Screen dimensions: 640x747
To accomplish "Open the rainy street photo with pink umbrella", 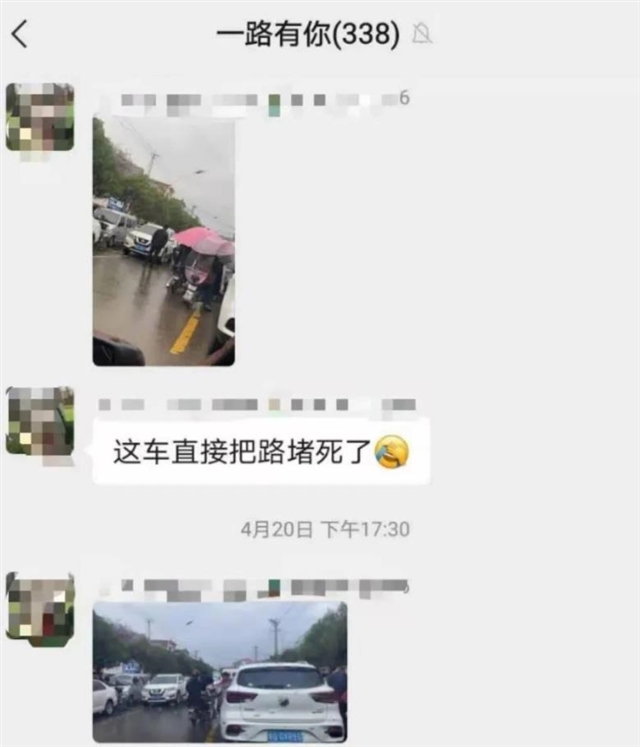I will click(163, 241).
